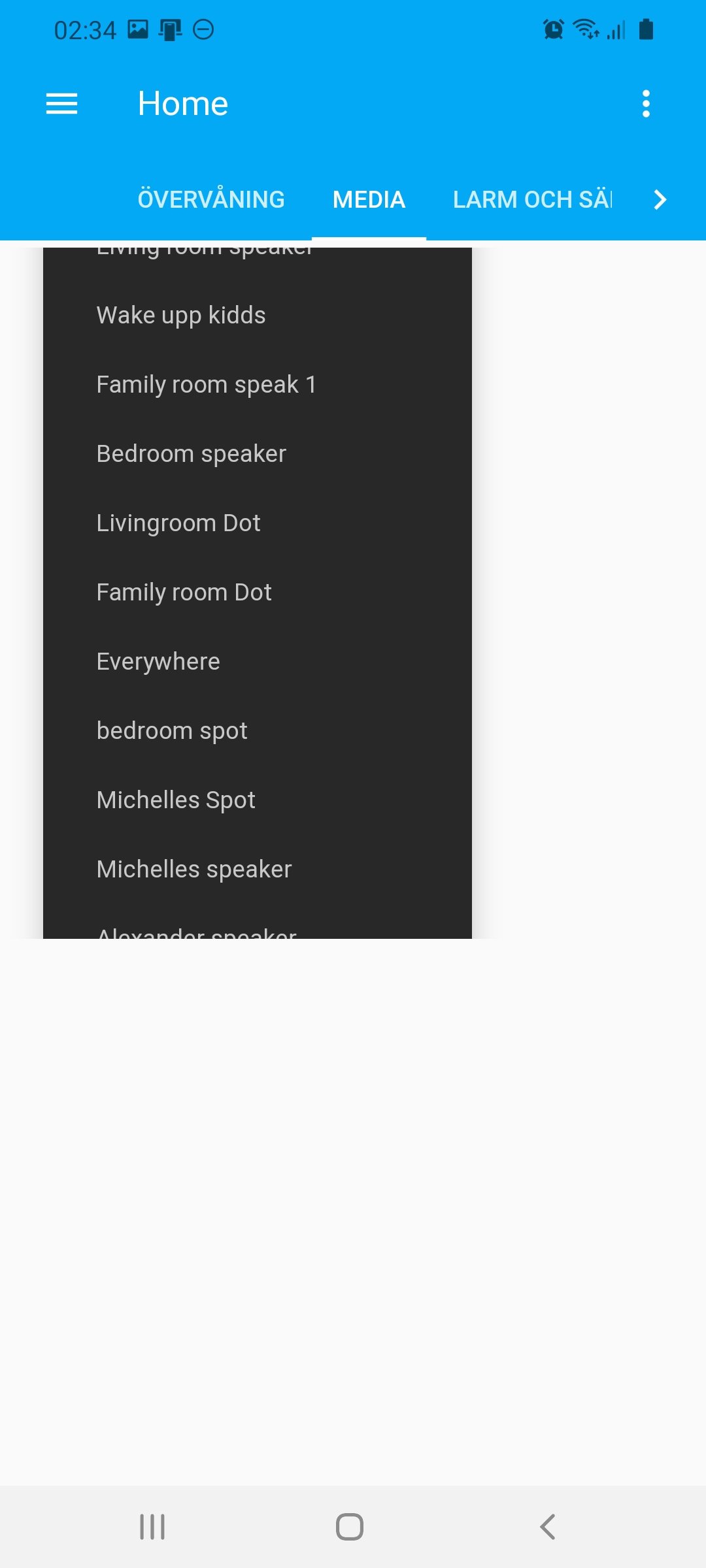
Task: Switch to the ÖVERVÅNING tab
Action: 210,199
